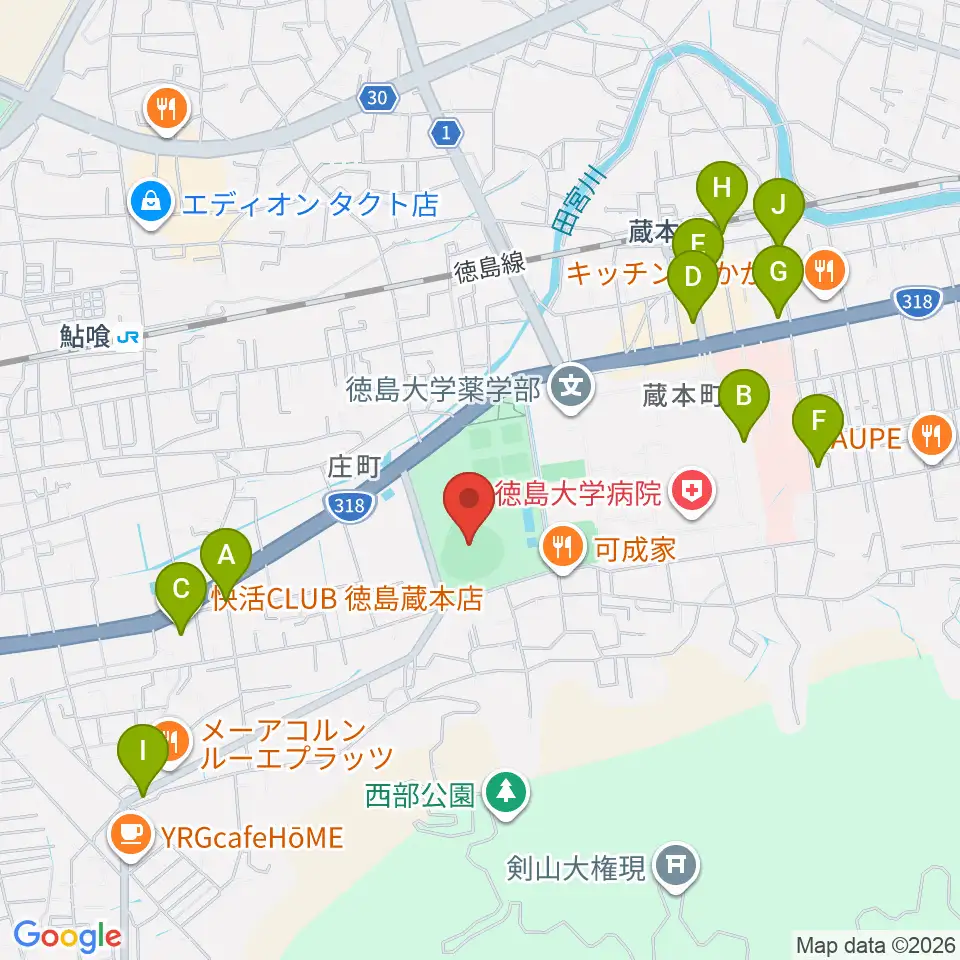This screenshot has width=960, height=960.
Task: Open 可成家 restaurant pin
Action: pos(563,549)
